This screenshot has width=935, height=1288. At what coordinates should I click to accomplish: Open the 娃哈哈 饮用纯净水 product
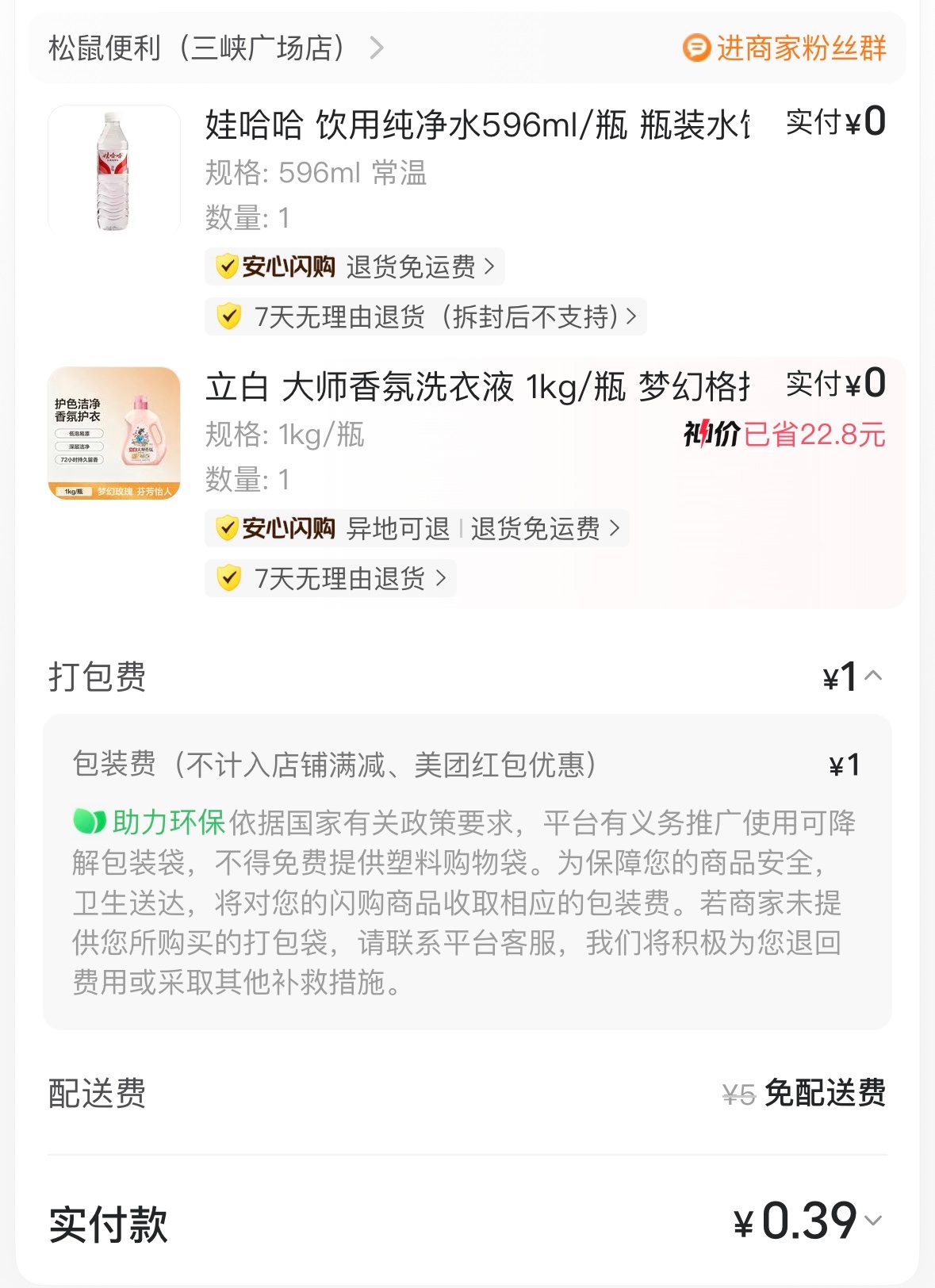click(x=476, y=125)
